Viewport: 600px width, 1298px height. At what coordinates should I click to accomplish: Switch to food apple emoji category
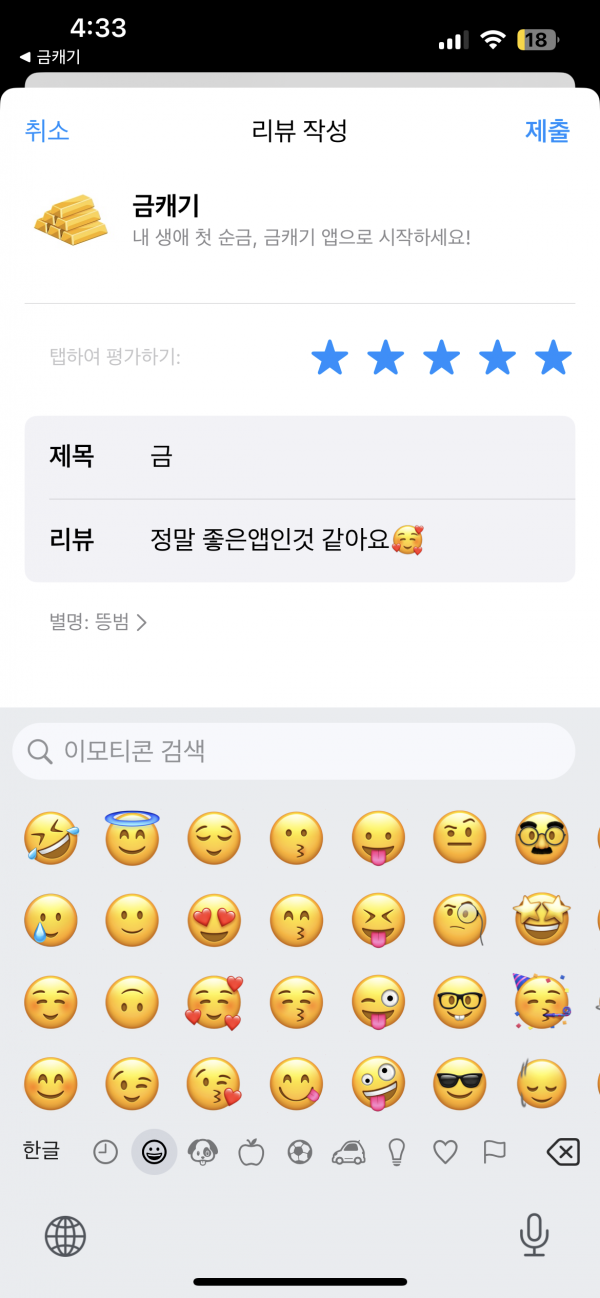[251, 1152]
